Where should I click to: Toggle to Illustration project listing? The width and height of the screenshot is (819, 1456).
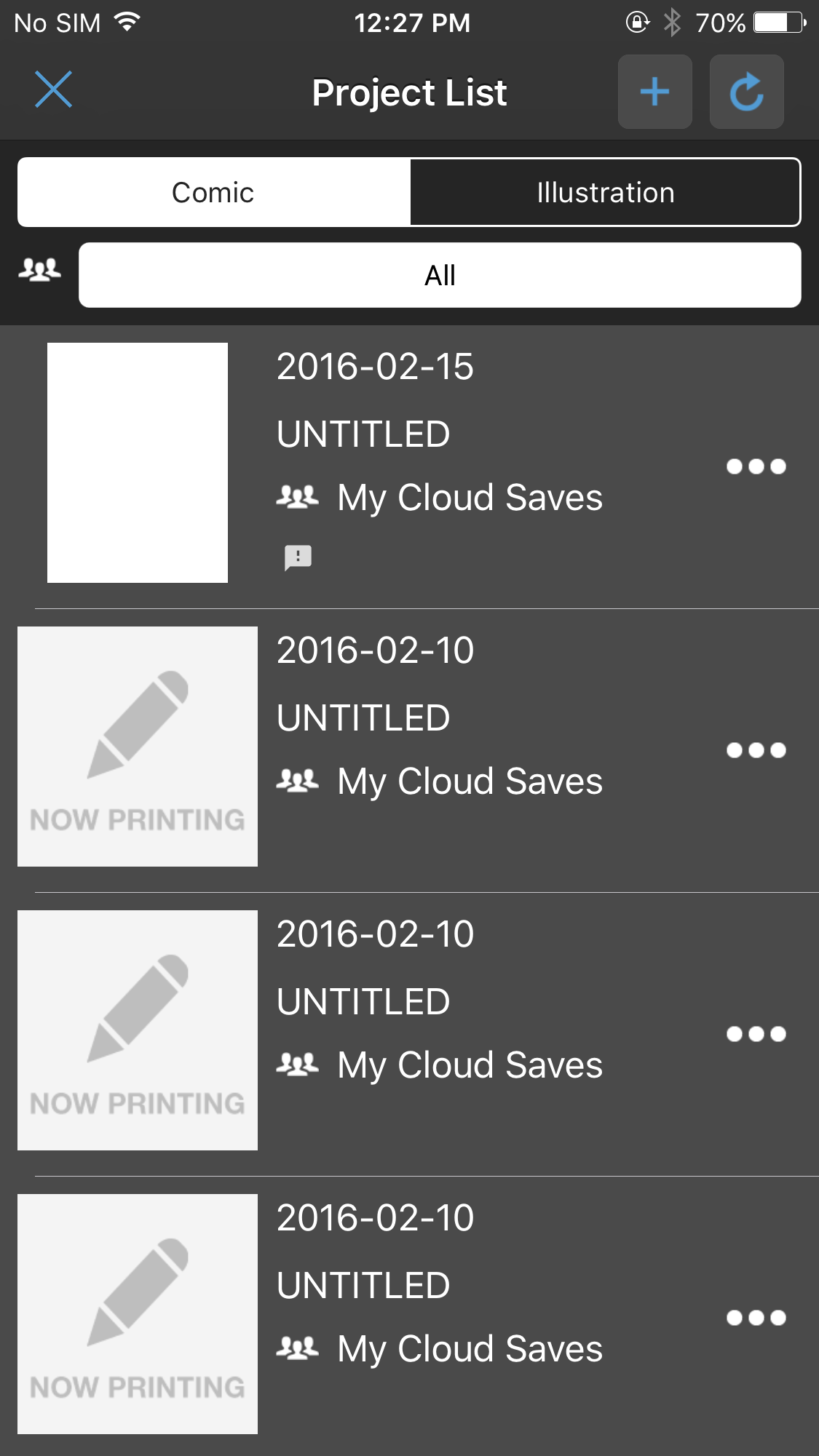point(605,191)
